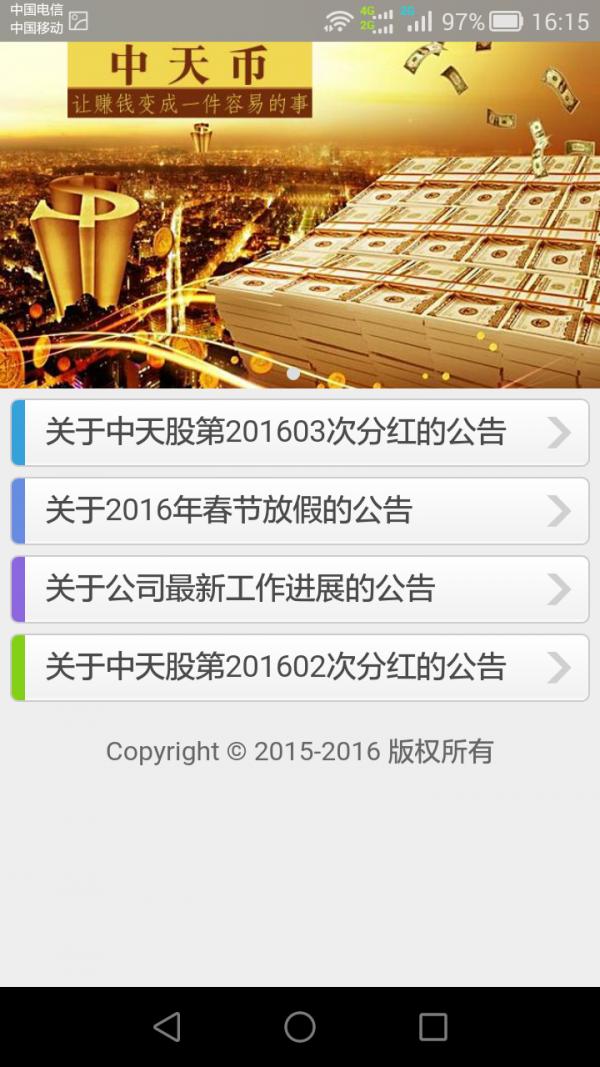Viewport: 600px width, 1067px height.
Task: Go back with the system back button
Action: (167, 1026)
